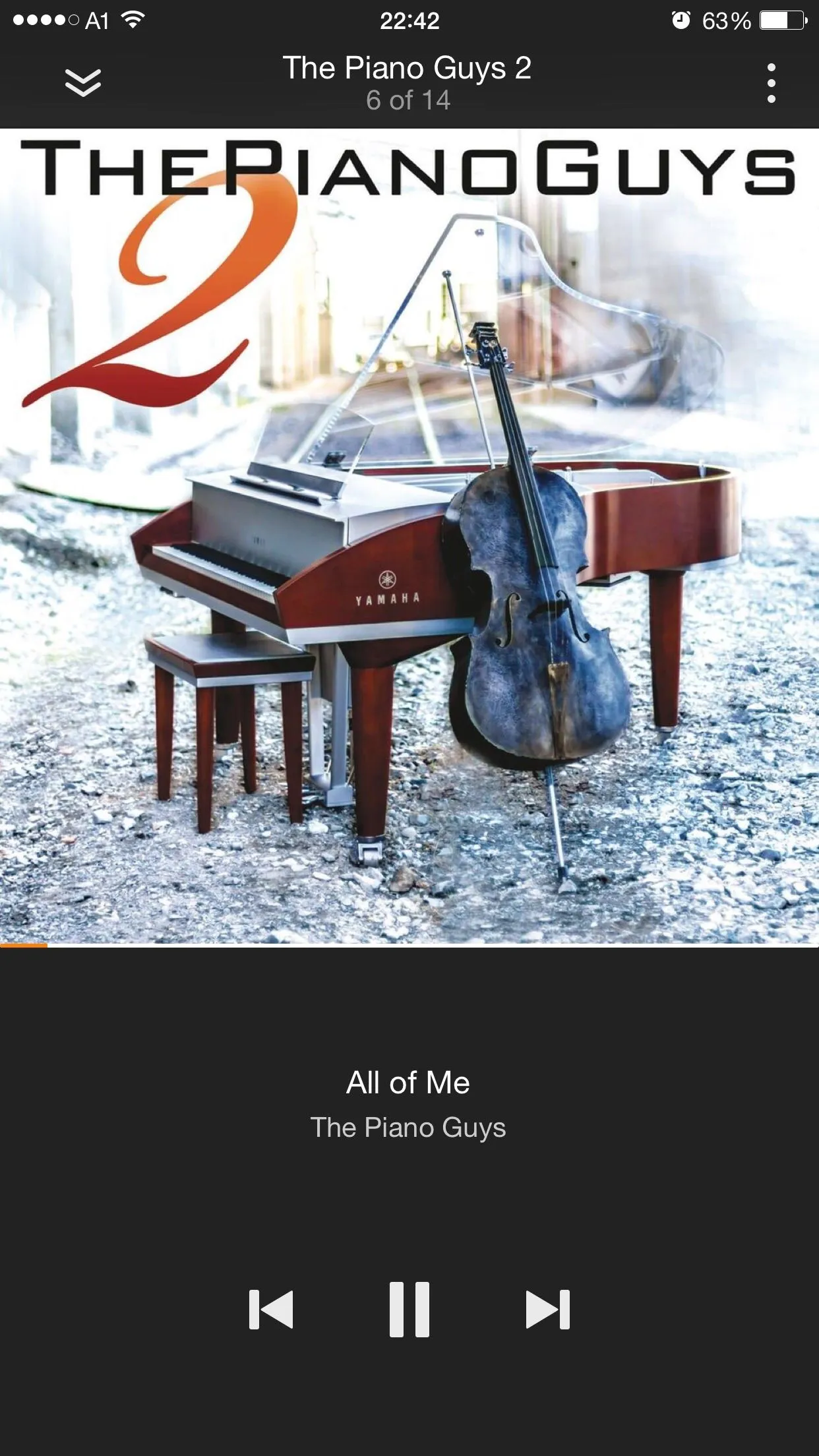Viewport: 819px width, 1456px height.
Task: Pause All of Me playback
Action: [409, 1309]
